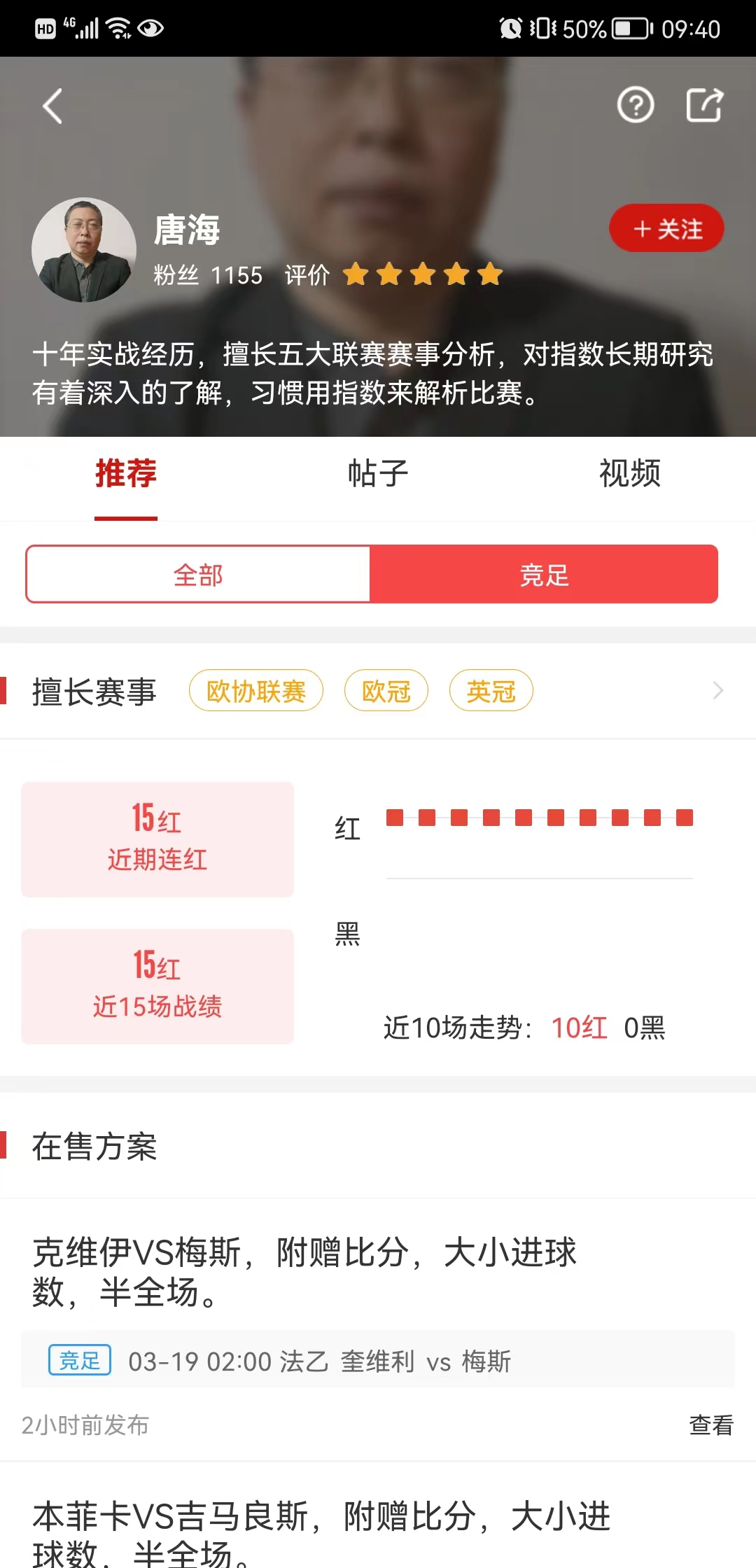This screenshot has height=1568, width=756.
Task: Switch to the 帖子 tab
Action: [x=378, y=474]
